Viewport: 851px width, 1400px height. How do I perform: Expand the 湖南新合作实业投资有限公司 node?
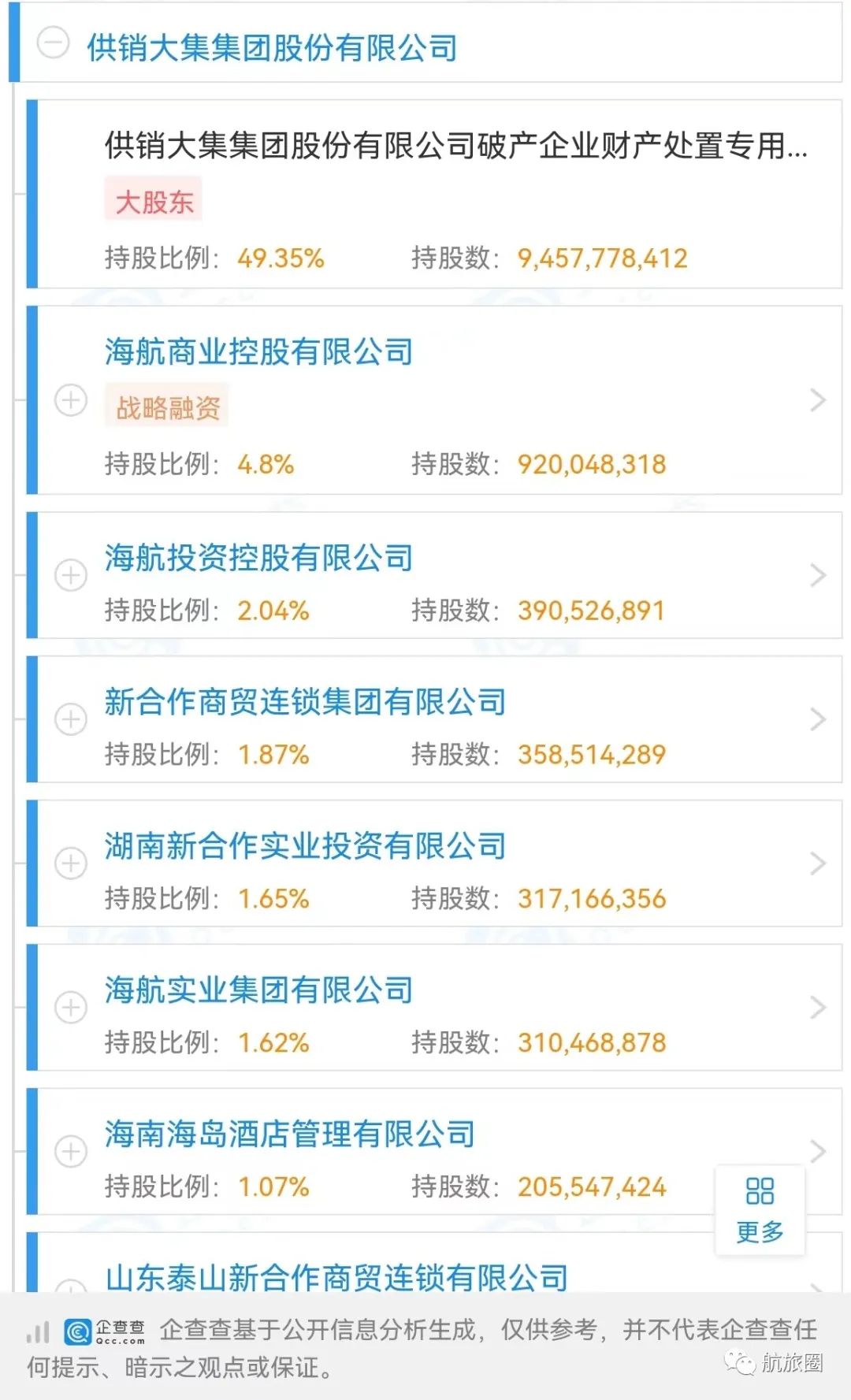71,863
